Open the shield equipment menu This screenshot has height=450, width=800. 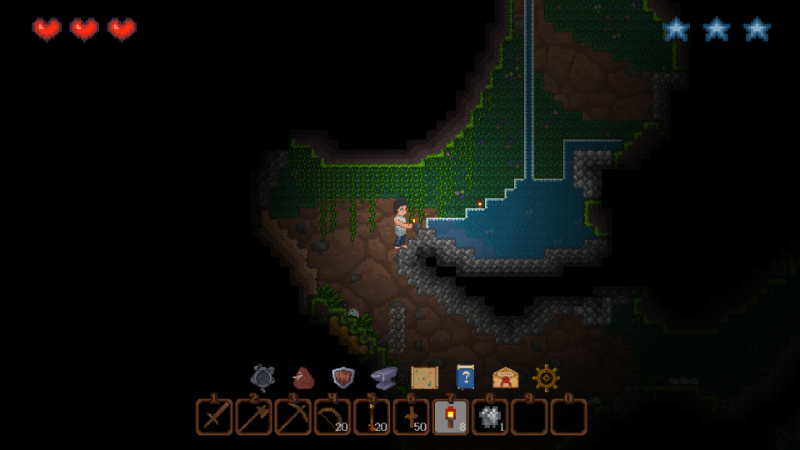point(343,378)
